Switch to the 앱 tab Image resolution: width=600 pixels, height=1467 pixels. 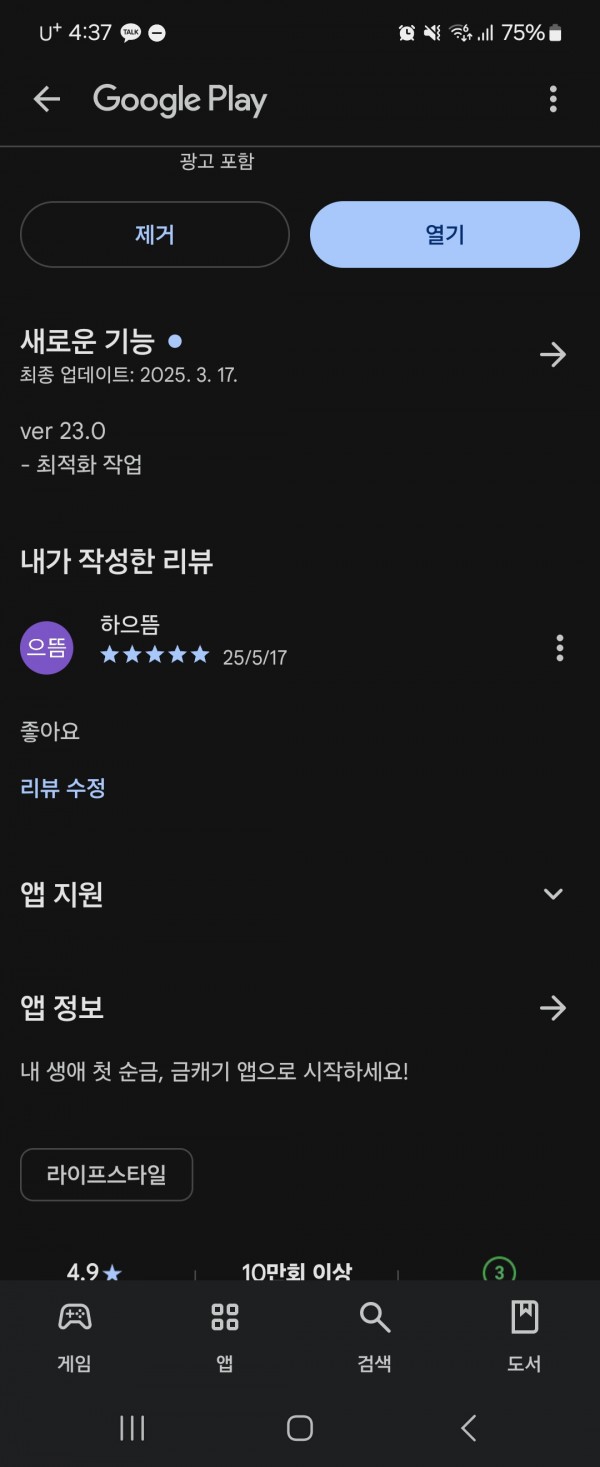click(225, 1335)
